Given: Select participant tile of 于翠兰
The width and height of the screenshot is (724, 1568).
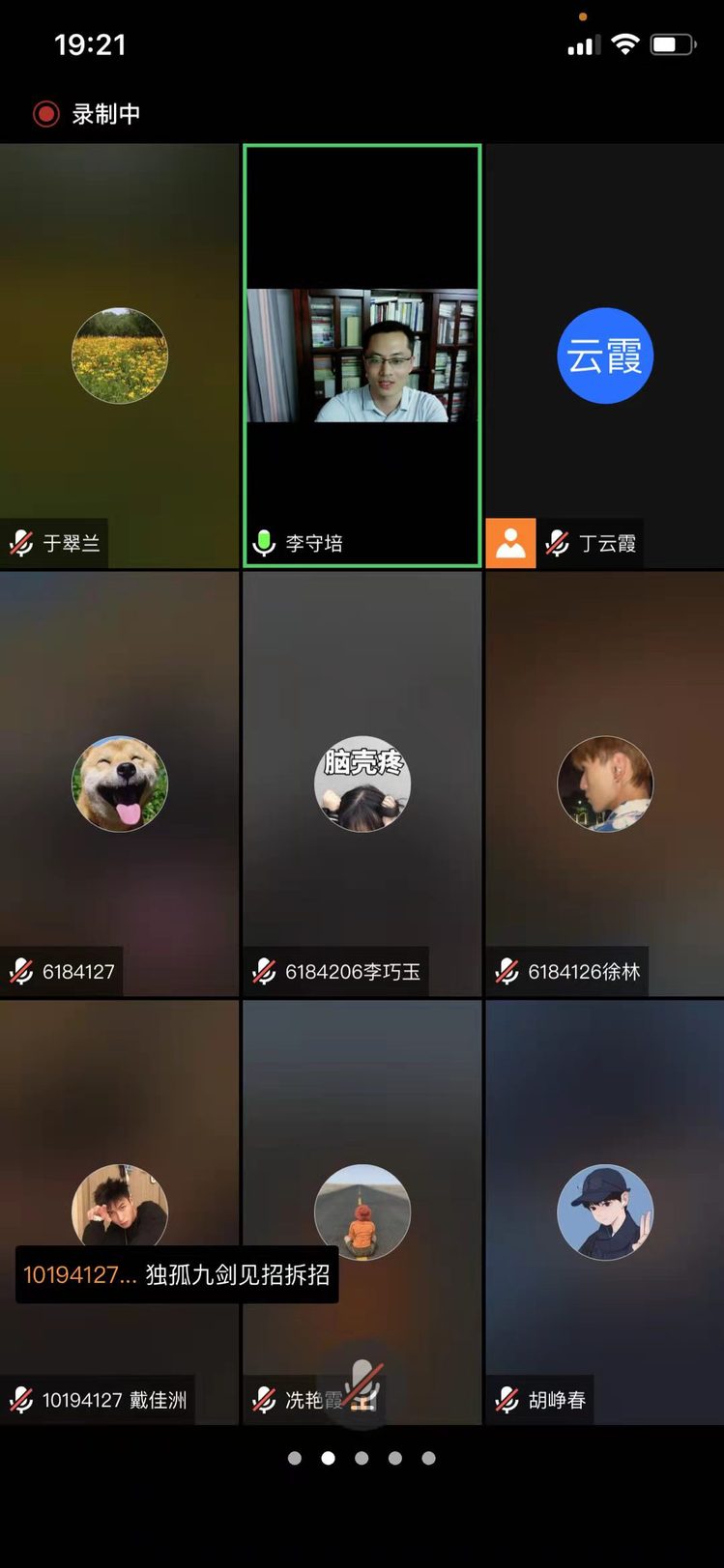Looking at the screenshot, I should click(119, 356).
